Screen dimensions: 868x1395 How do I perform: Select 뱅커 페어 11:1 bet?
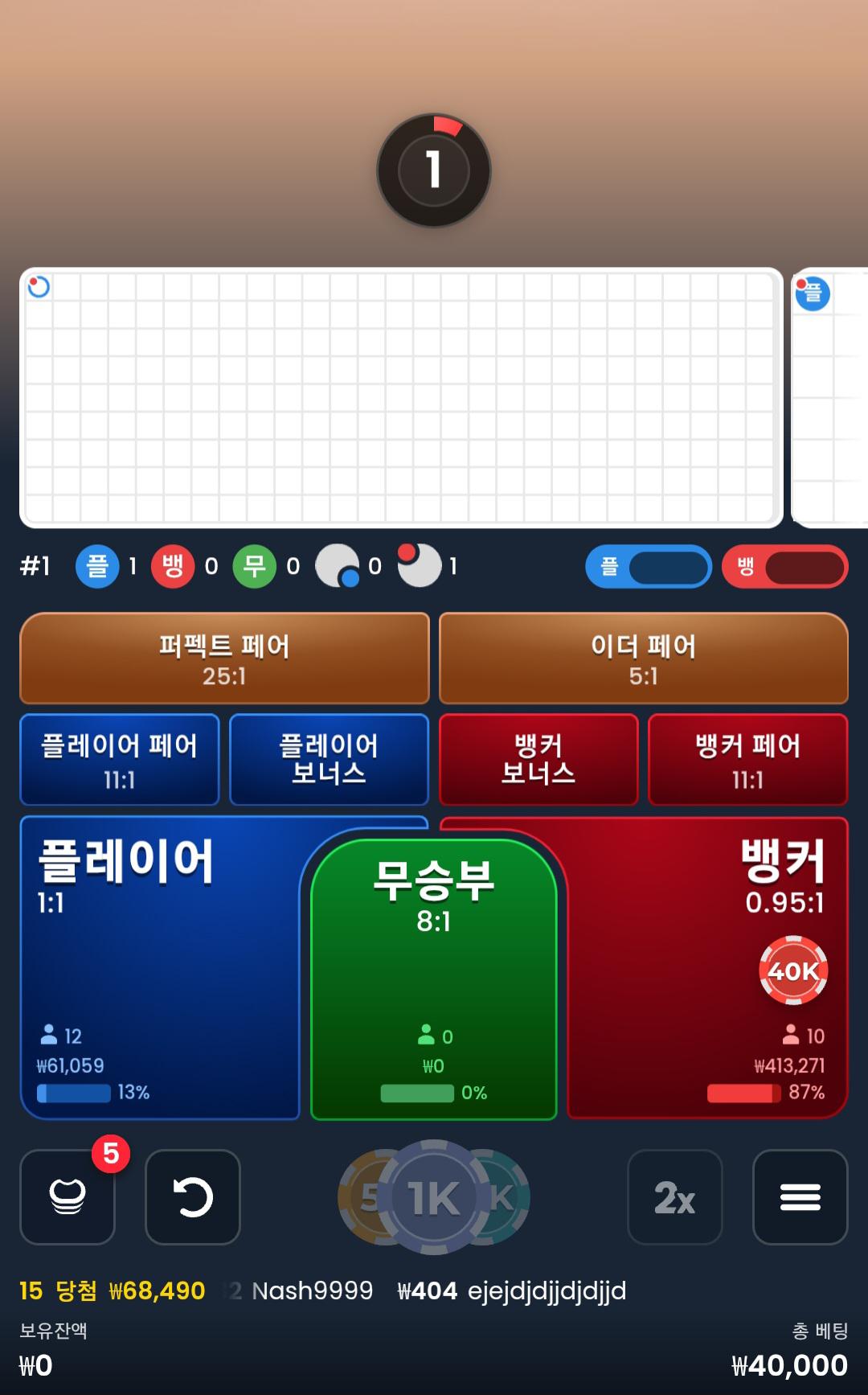click(747, 760)
